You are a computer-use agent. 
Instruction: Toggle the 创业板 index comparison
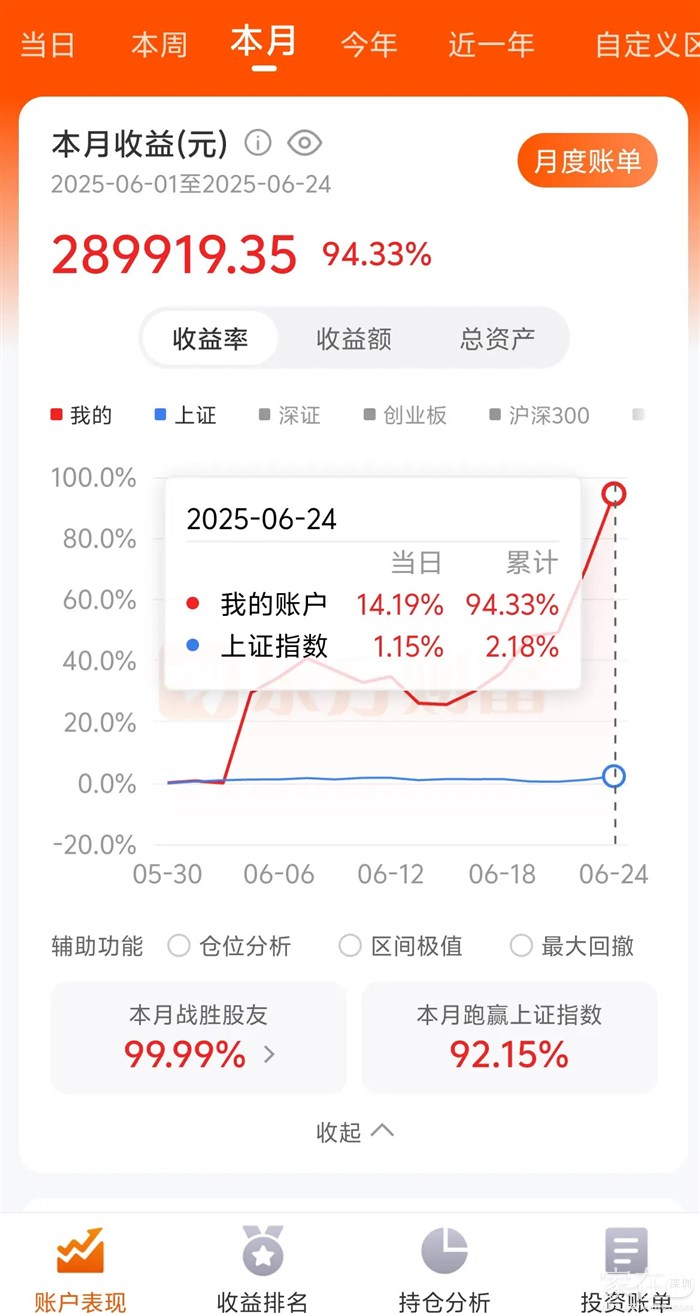point(405,416)
